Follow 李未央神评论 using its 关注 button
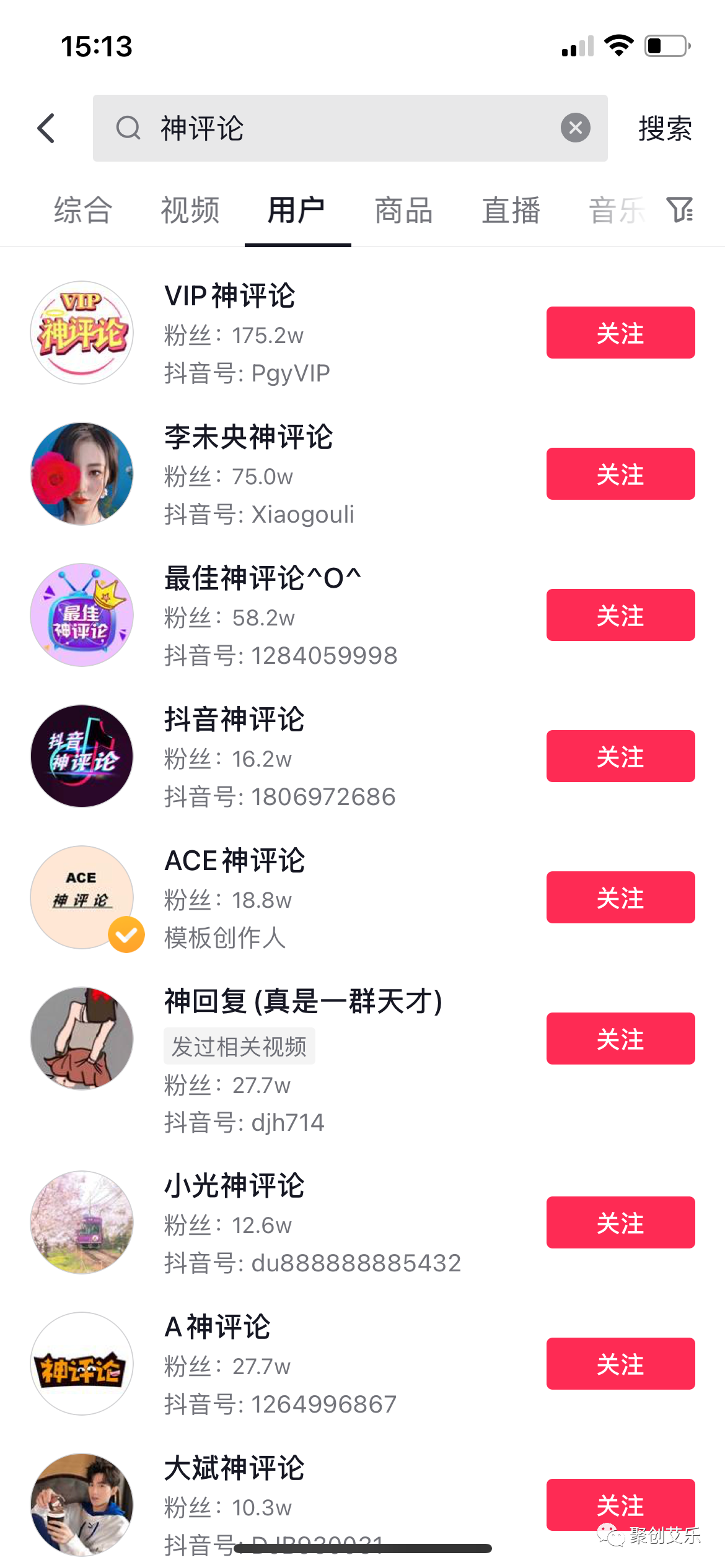 pos(620,474)
